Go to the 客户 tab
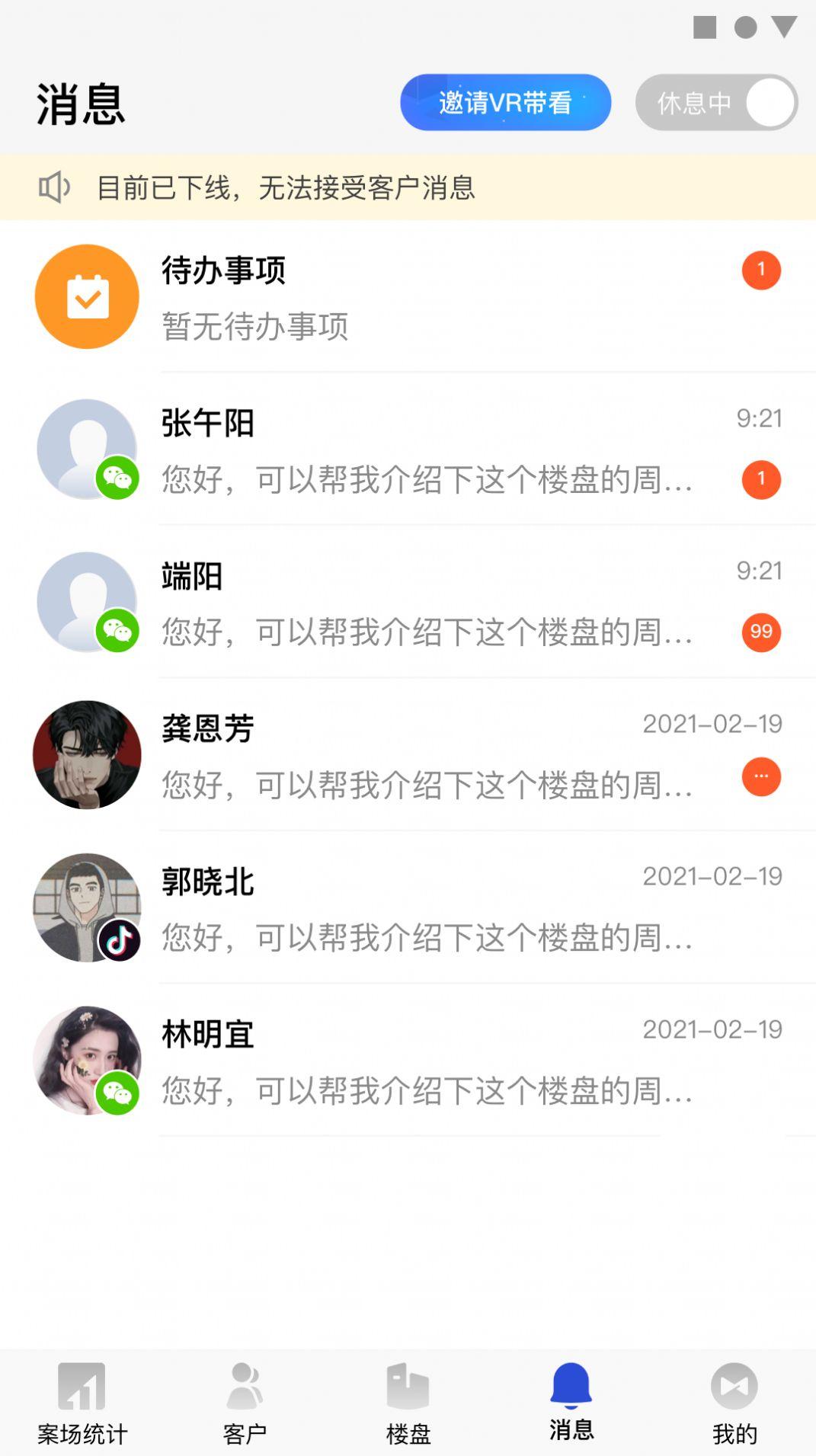The height and width of the screenshot is (1456, 816). click(x=245, y=1403)
